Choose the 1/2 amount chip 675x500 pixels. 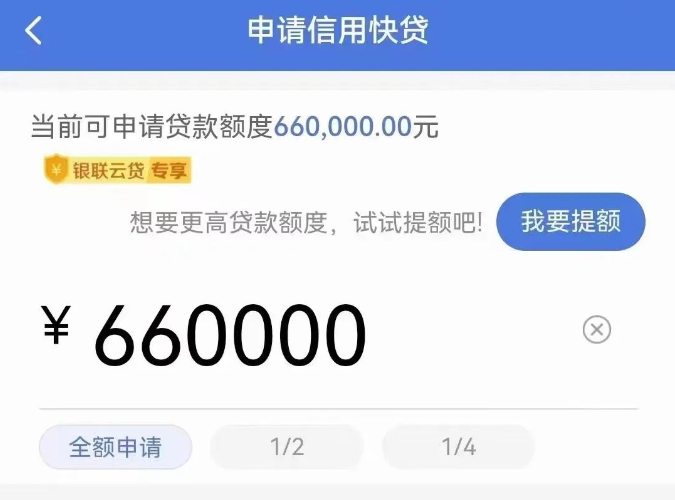(287, 447)
